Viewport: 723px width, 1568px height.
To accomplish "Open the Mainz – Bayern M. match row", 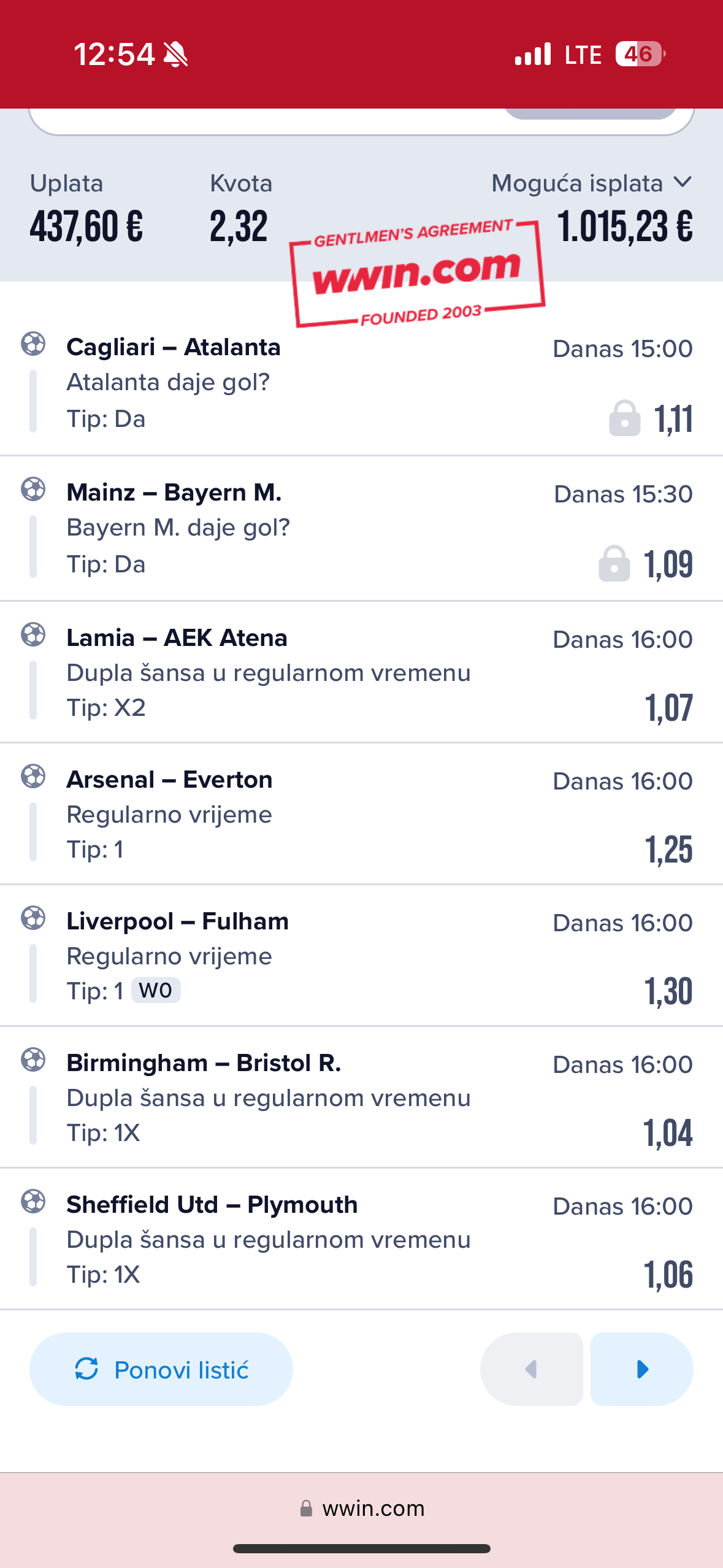I will [361, 528].
